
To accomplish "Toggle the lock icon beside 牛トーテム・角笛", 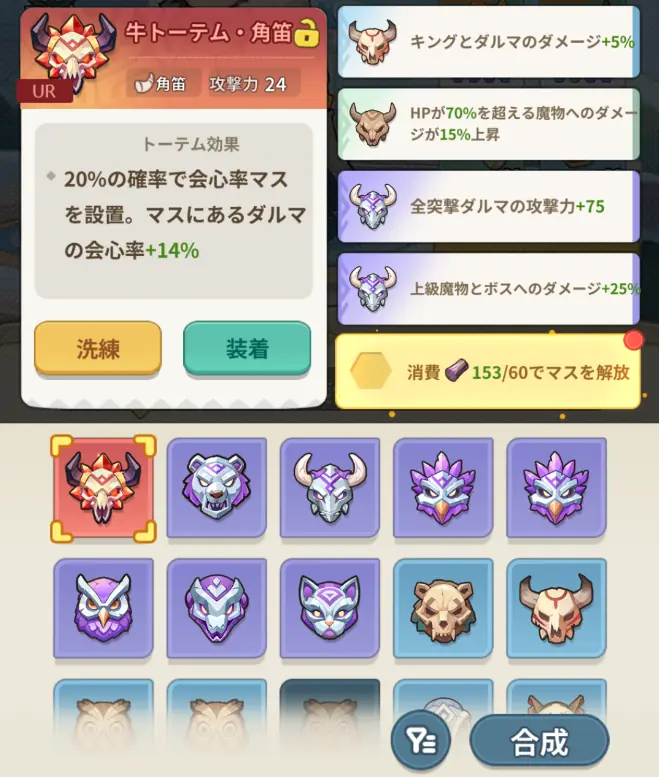I will (306, 33).
